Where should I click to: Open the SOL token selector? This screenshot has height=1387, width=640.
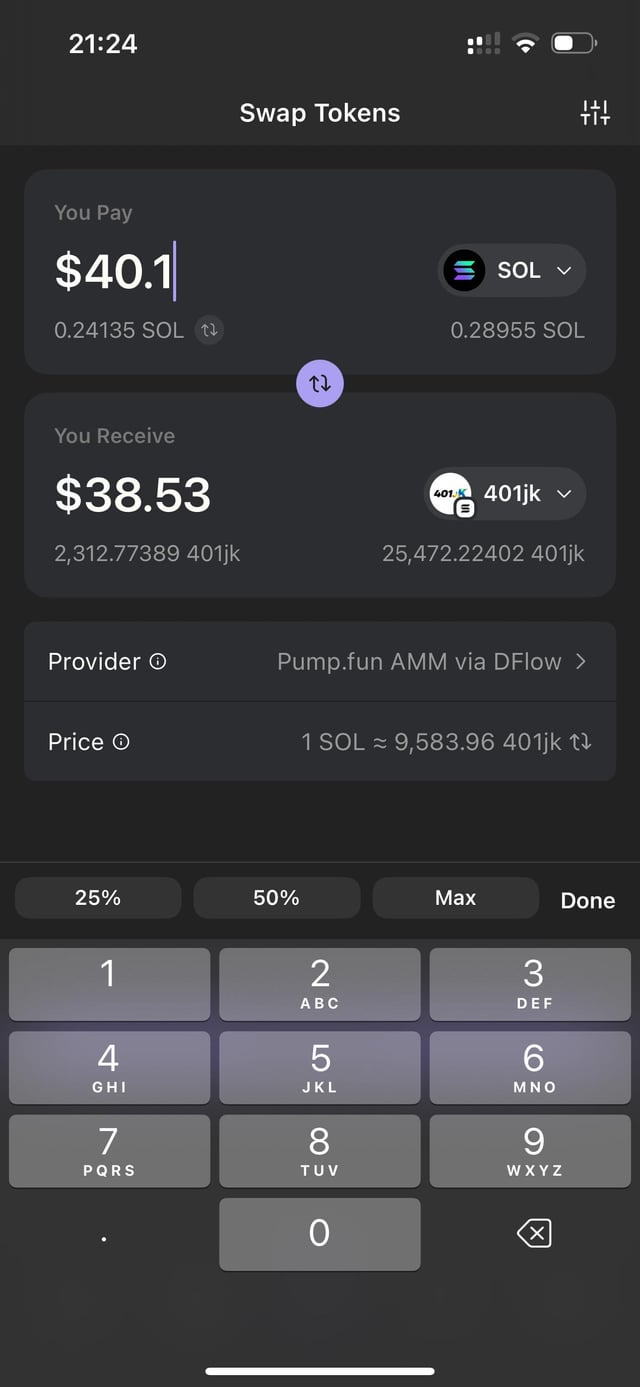click(512, 270)
